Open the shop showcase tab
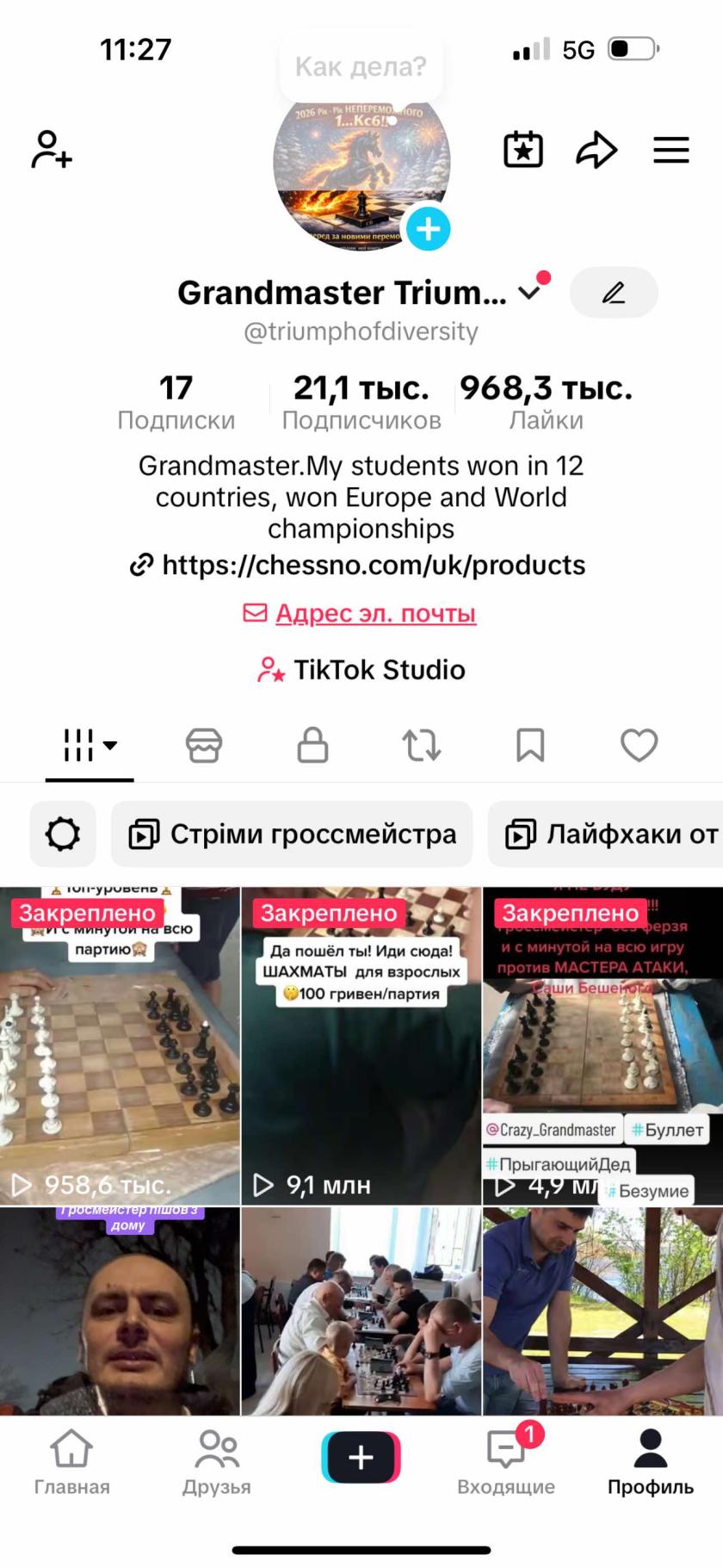 coord(204,746)
